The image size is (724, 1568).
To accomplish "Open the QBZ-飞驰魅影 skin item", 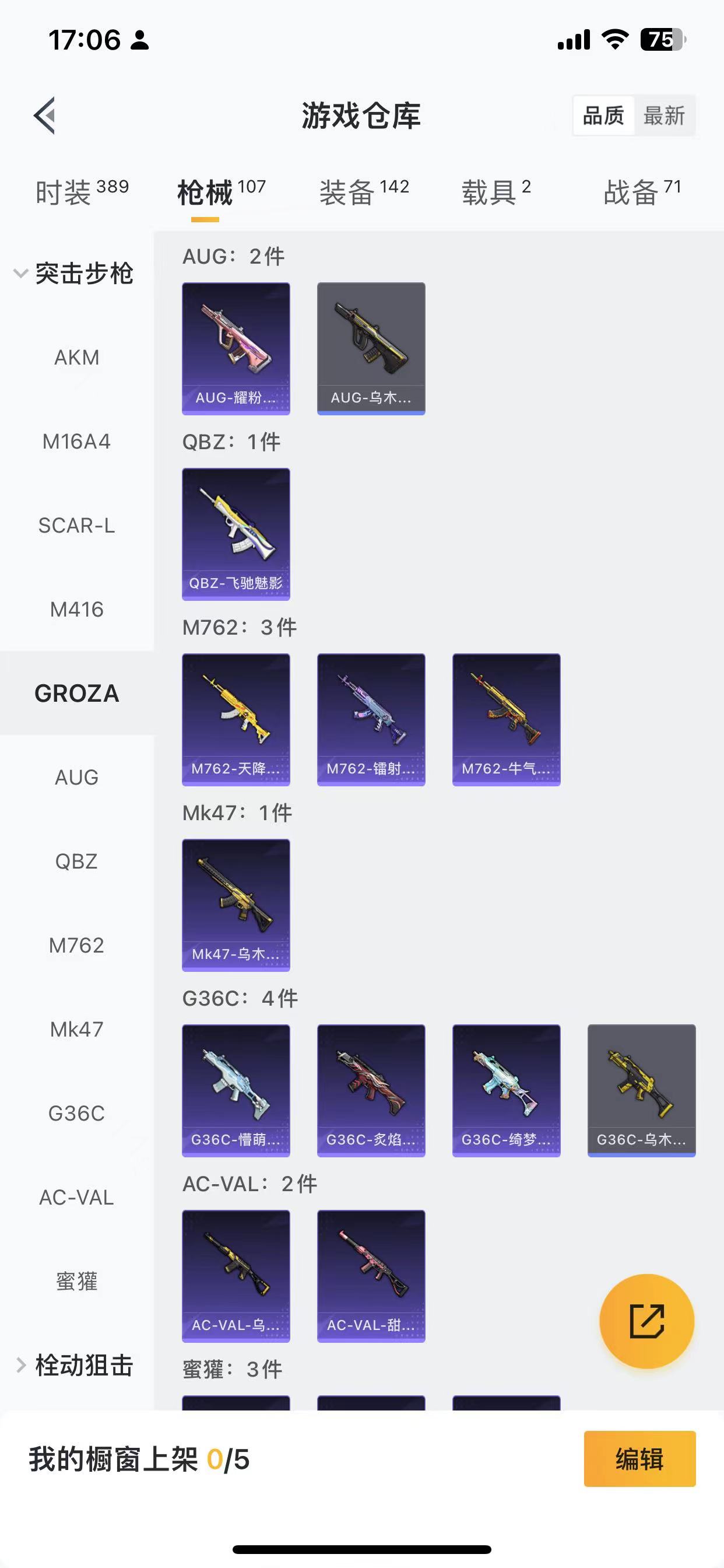I will (236, 534).
